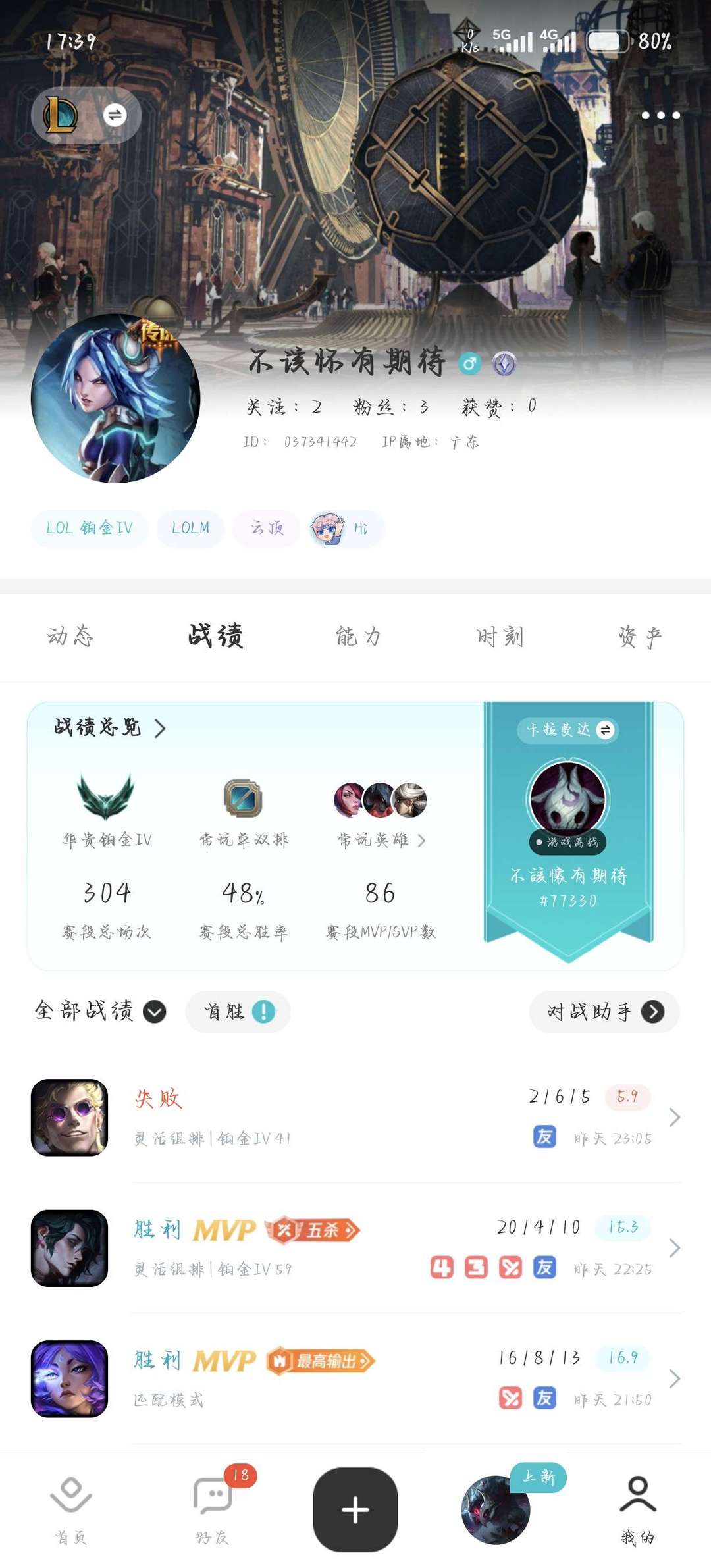Open the three-dot overflow menu
The width and height of the screenshot is (711, 1568).
[660, 115]
